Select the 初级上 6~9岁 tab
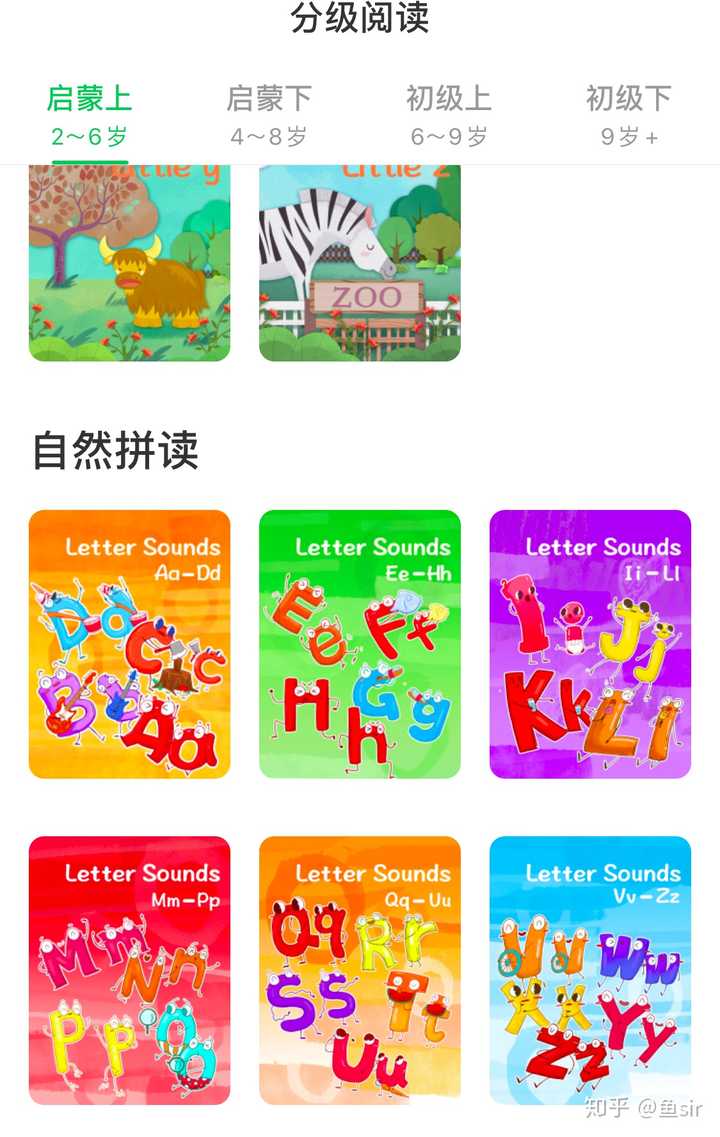Image resolution: width=720 pixels, height=1137 pixels. click(x=449, y=115)
